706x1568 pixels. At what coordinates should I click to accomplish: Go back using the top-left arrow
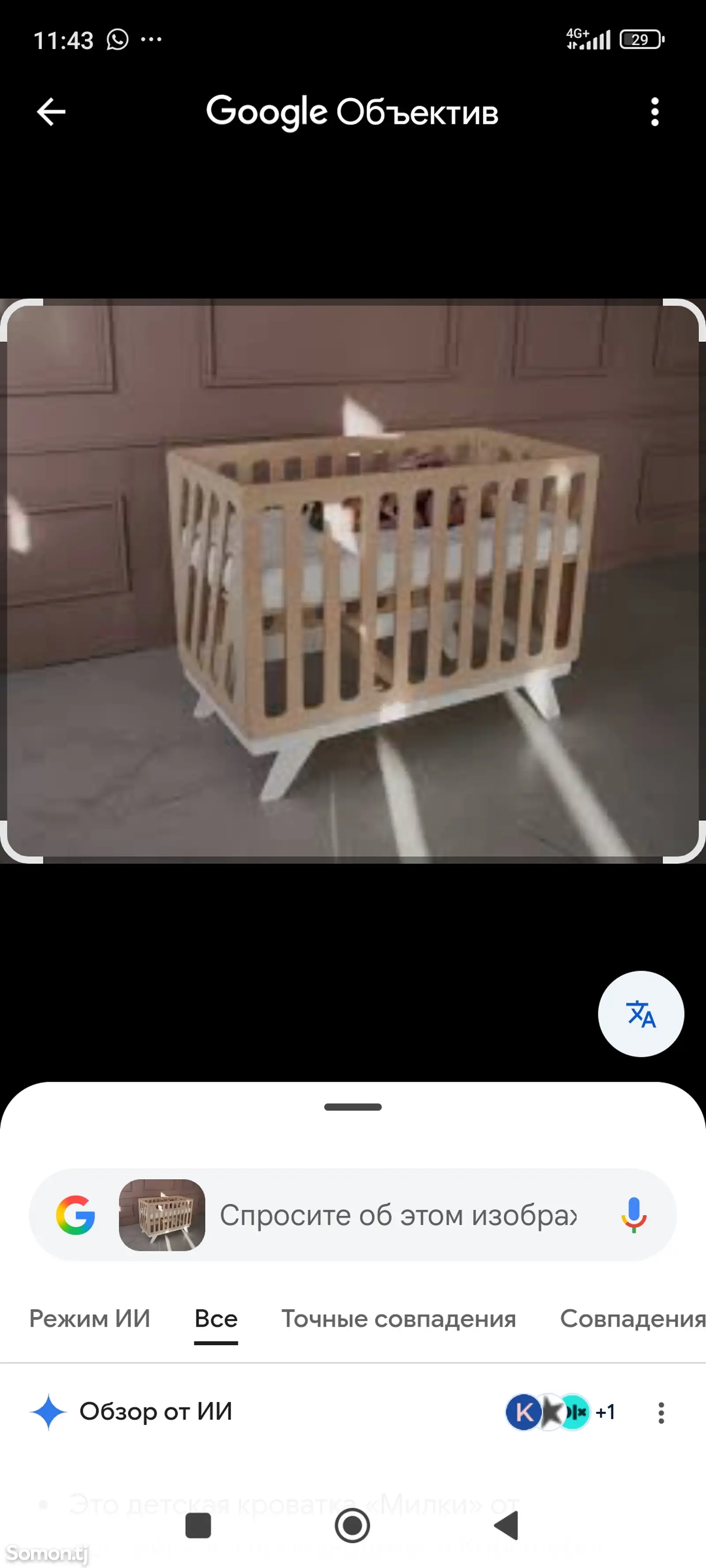pos(51,112)
